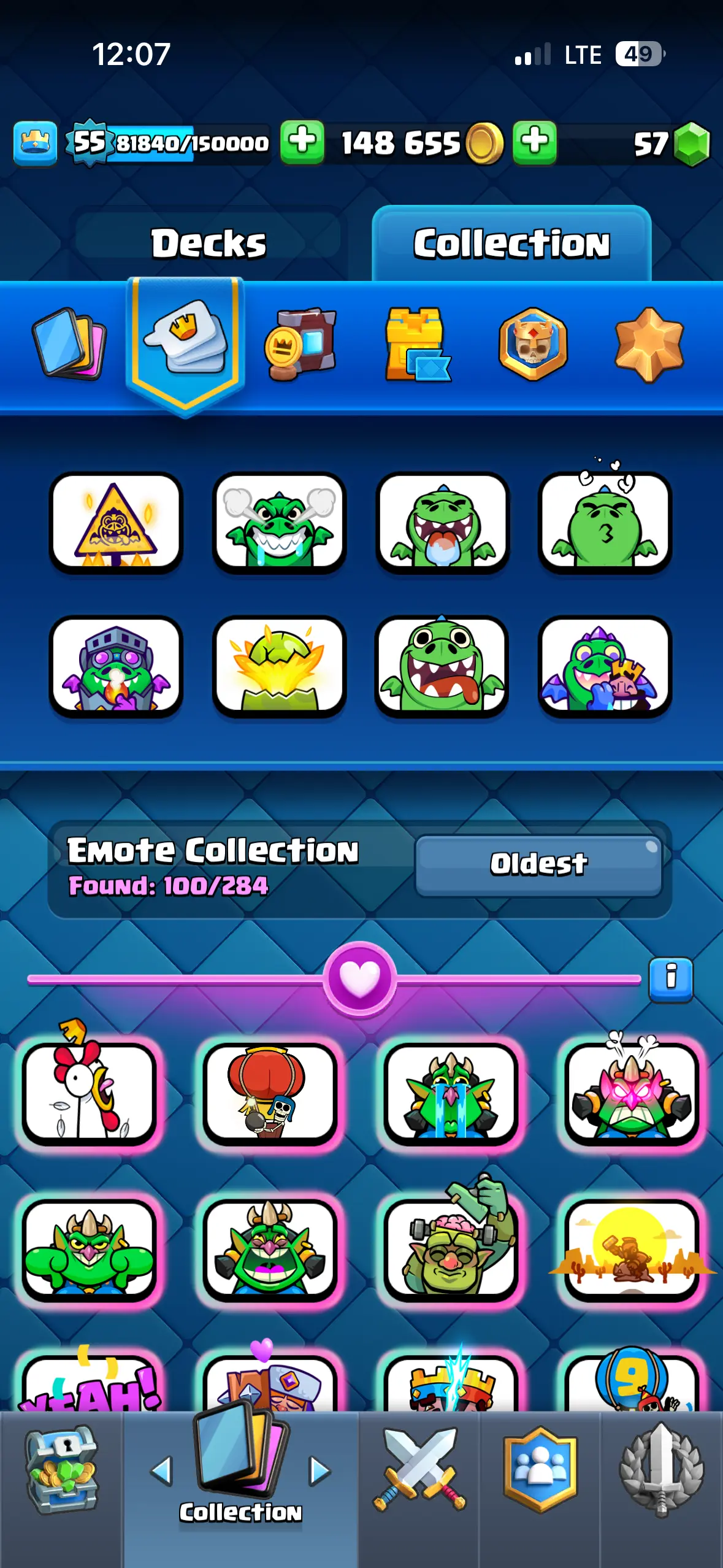This screenshot has height=1568, width=723.
Task: Select the chicken emote in the collection
Action: tap(88, 1093)
